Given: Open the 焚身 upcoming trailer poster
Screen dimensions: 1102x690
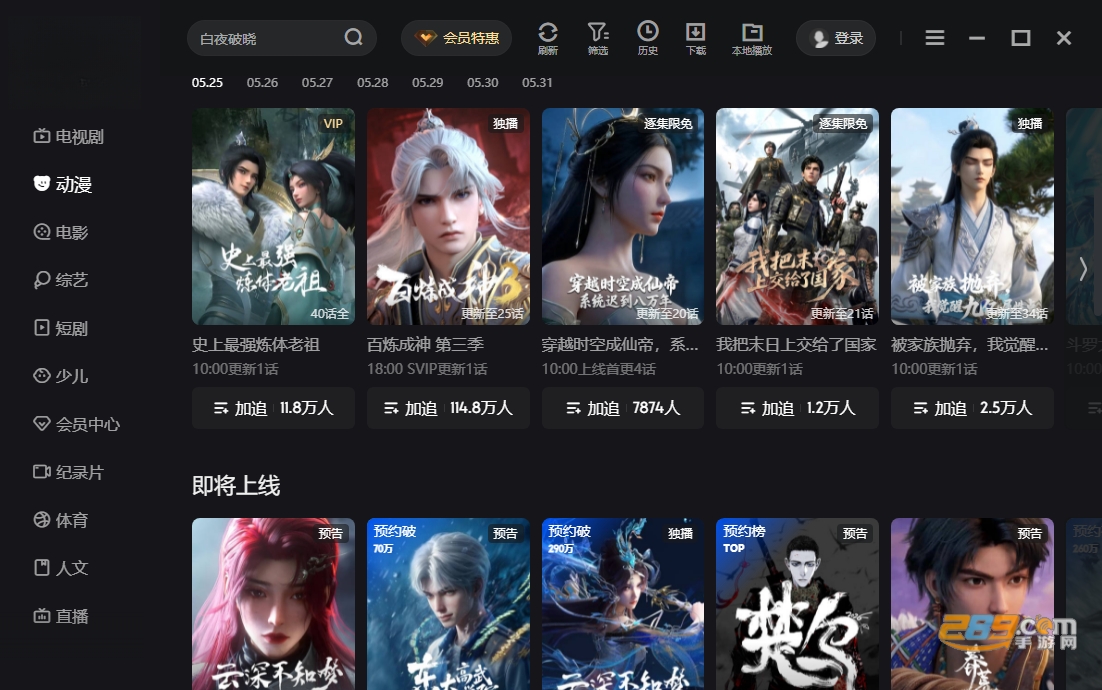Looking at the screenshot, I should pyautogui.click(x=797, y=604).
